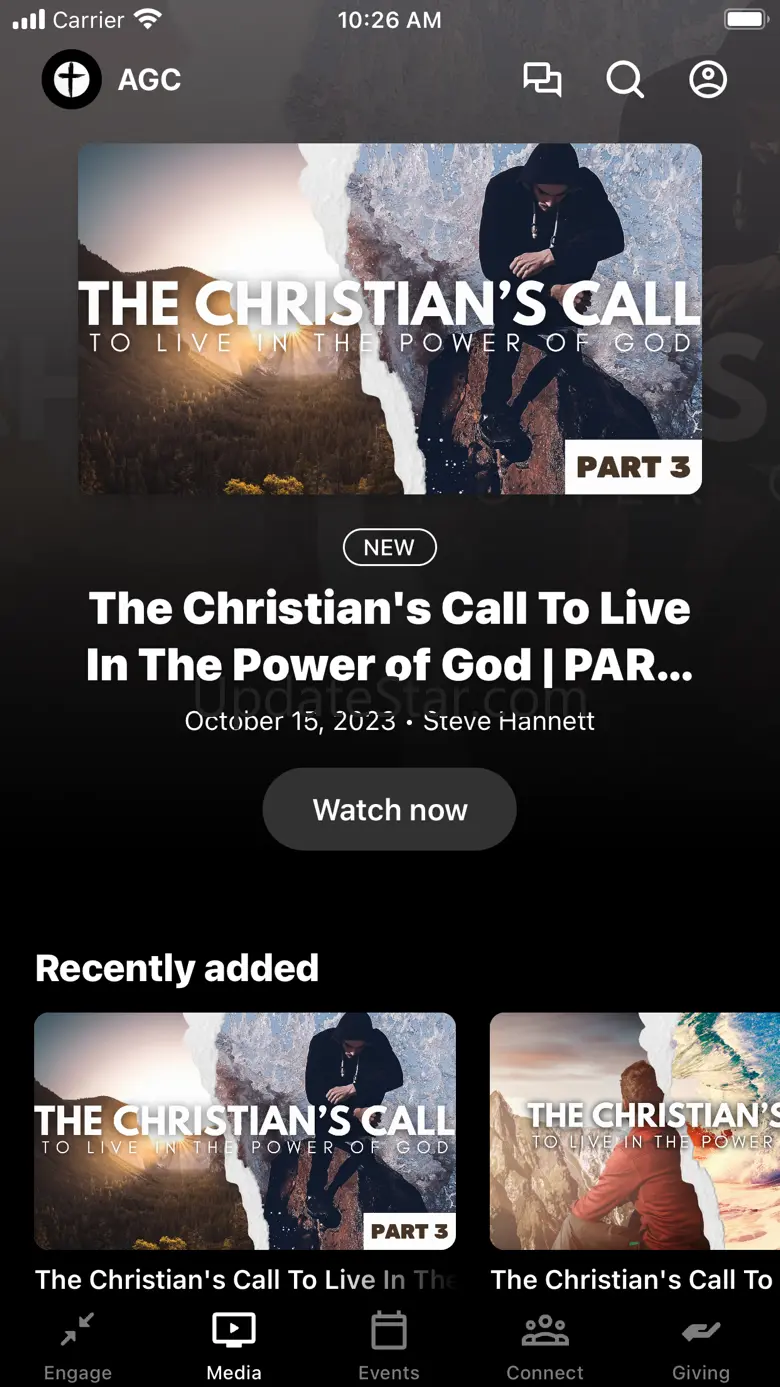Open the Giving tab

(701, 1345)
